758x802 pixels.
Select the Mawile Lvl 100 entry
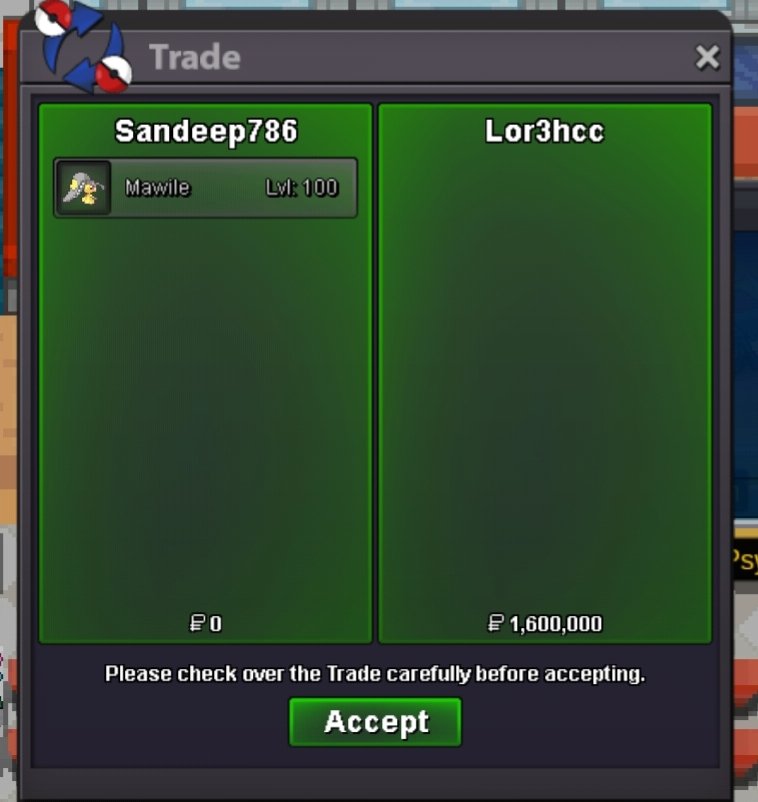205,188
